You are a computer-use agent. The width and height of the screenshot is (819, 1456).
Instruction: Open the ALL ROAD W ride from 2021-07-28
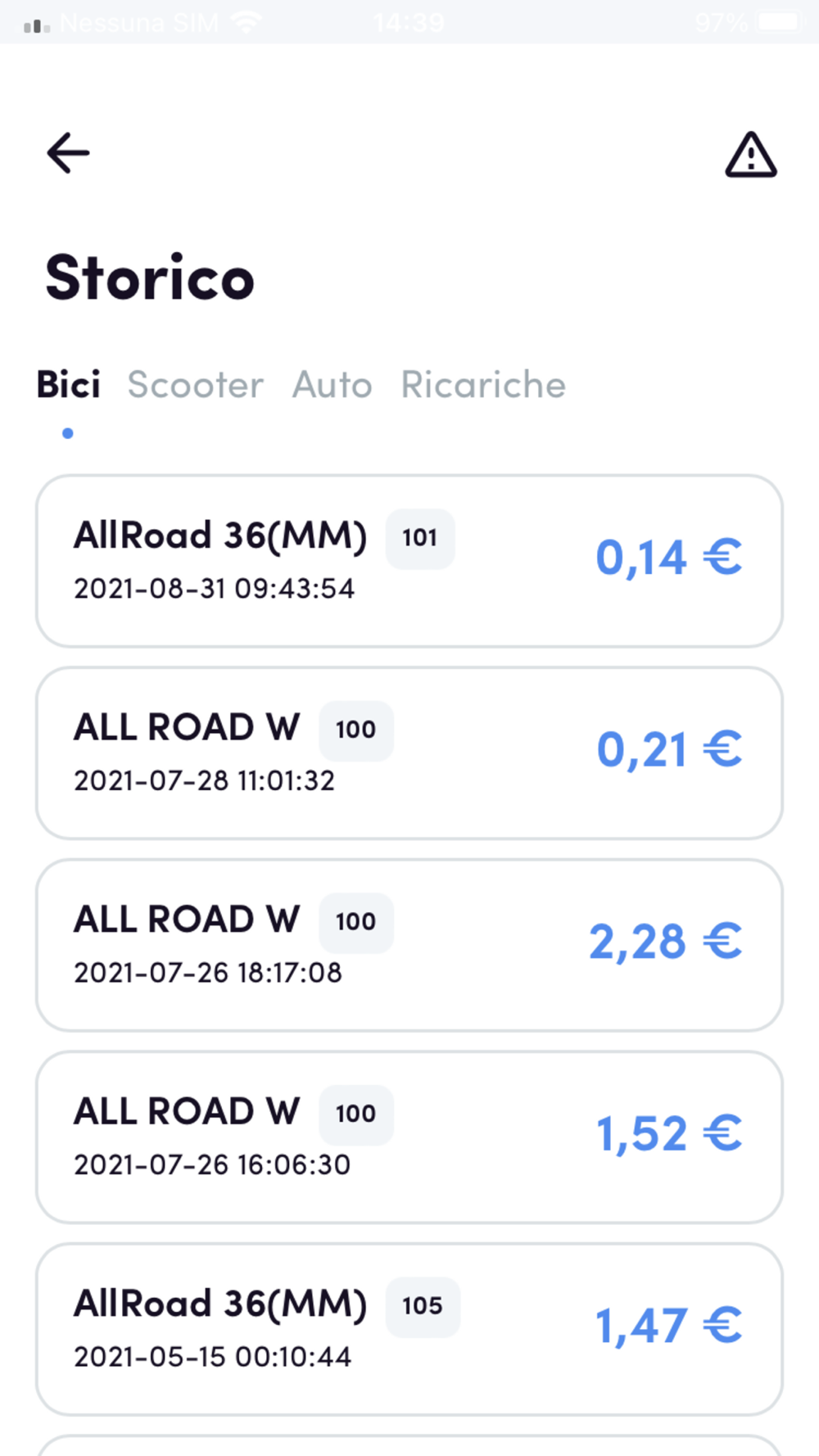click(409, 753)
